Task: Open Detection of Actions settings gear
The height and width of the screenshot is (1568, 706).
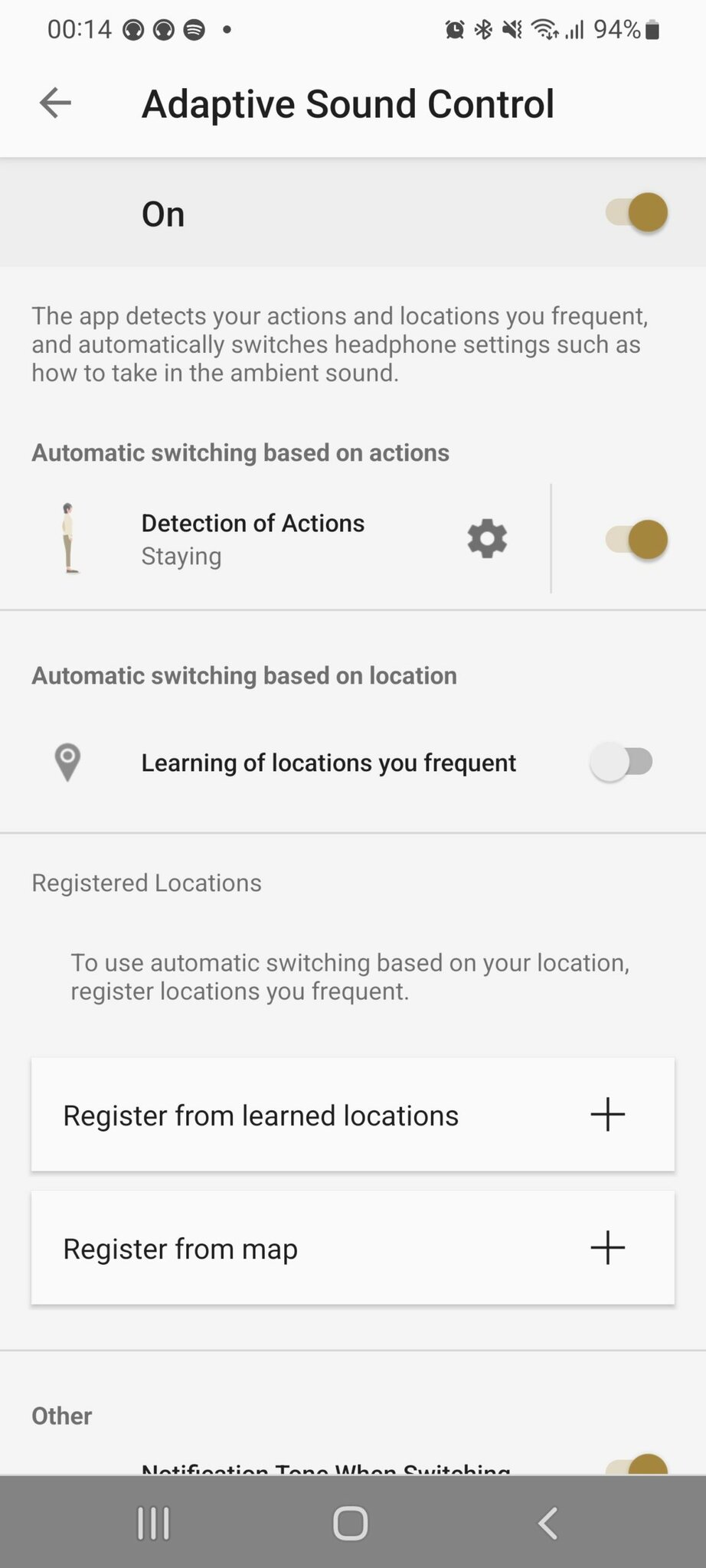Action: tap(487, 539)
